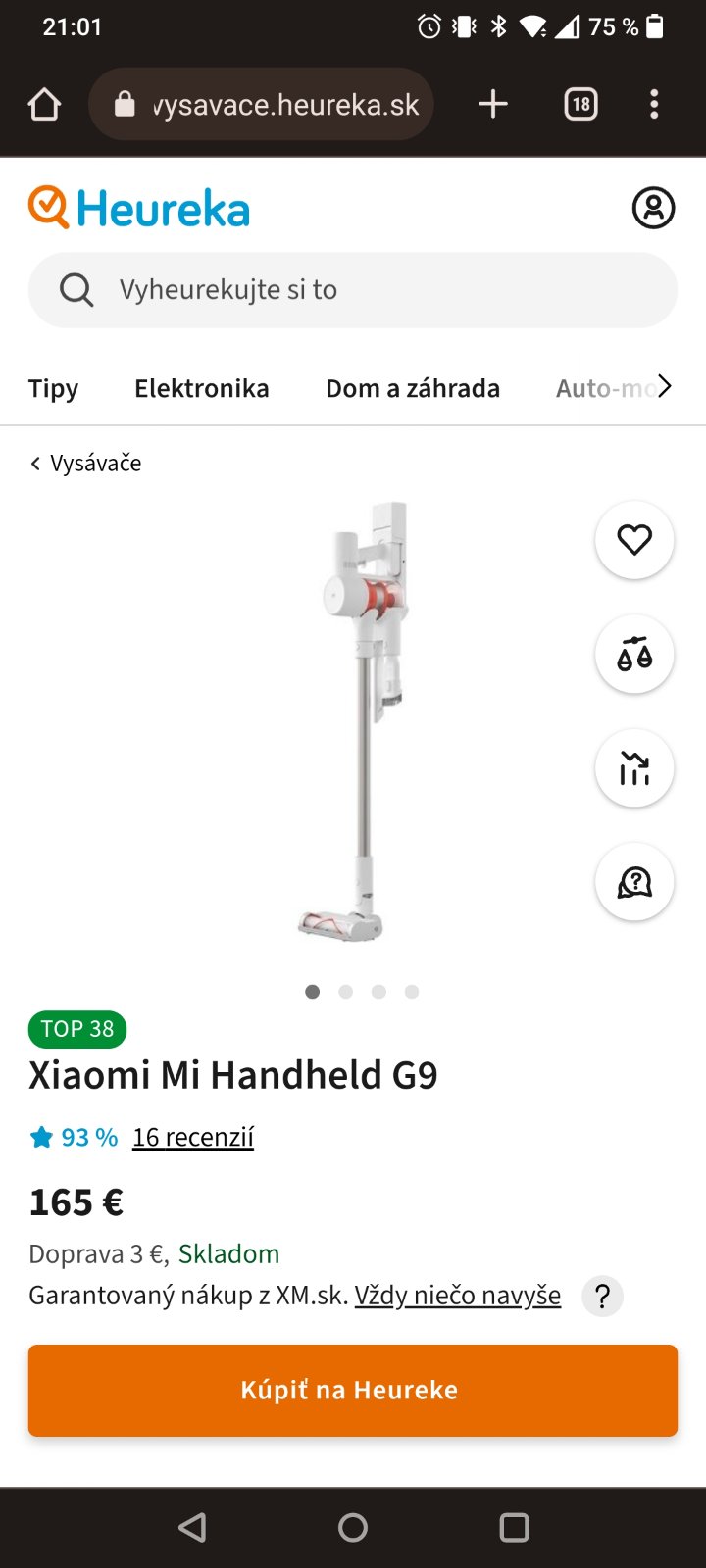Open a new browser tab
This screenshot has width=706, height=1568.
coord(492,104)
